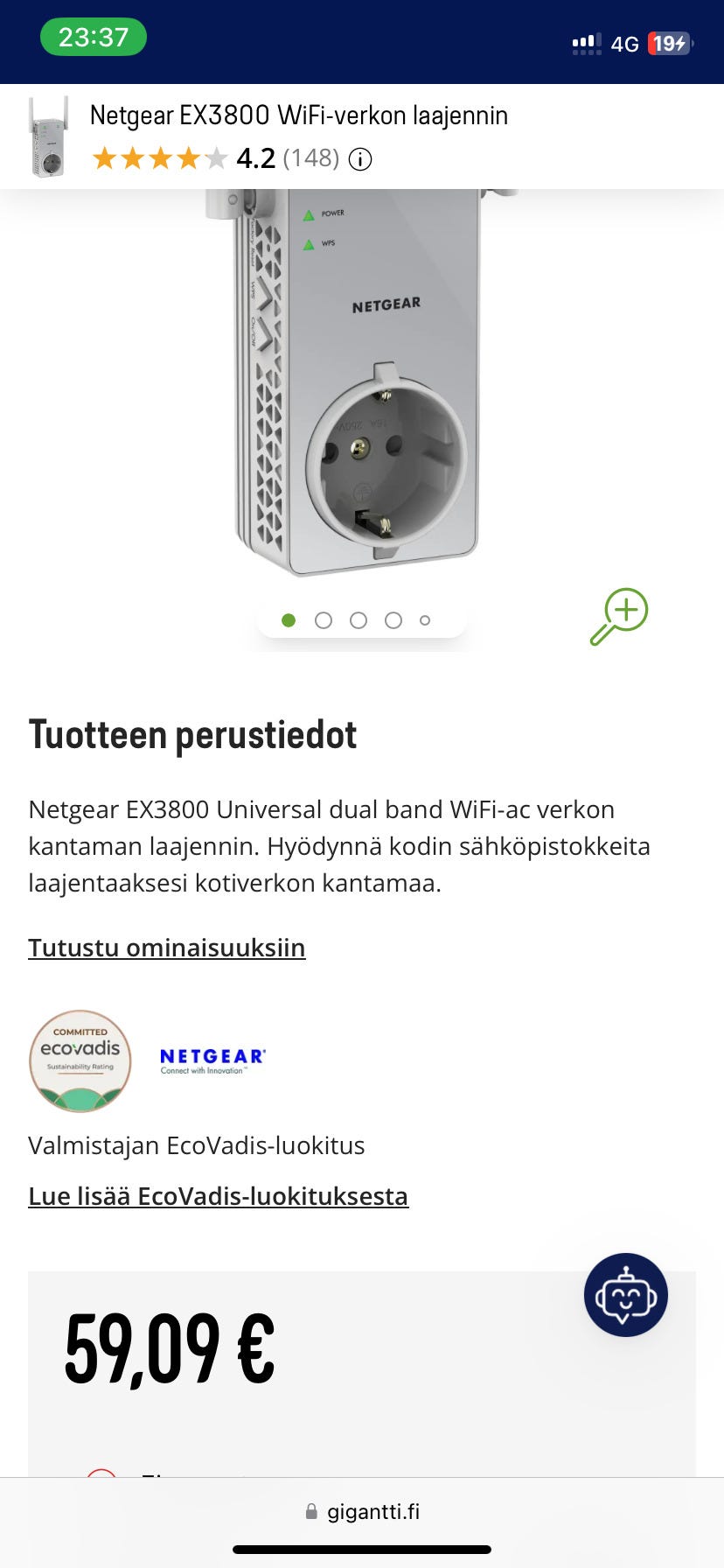Image resolution: width=724 pixels, height=1568 pixels.
Task: Select the second image indicator dot
Action: click(x=324, y=620)
